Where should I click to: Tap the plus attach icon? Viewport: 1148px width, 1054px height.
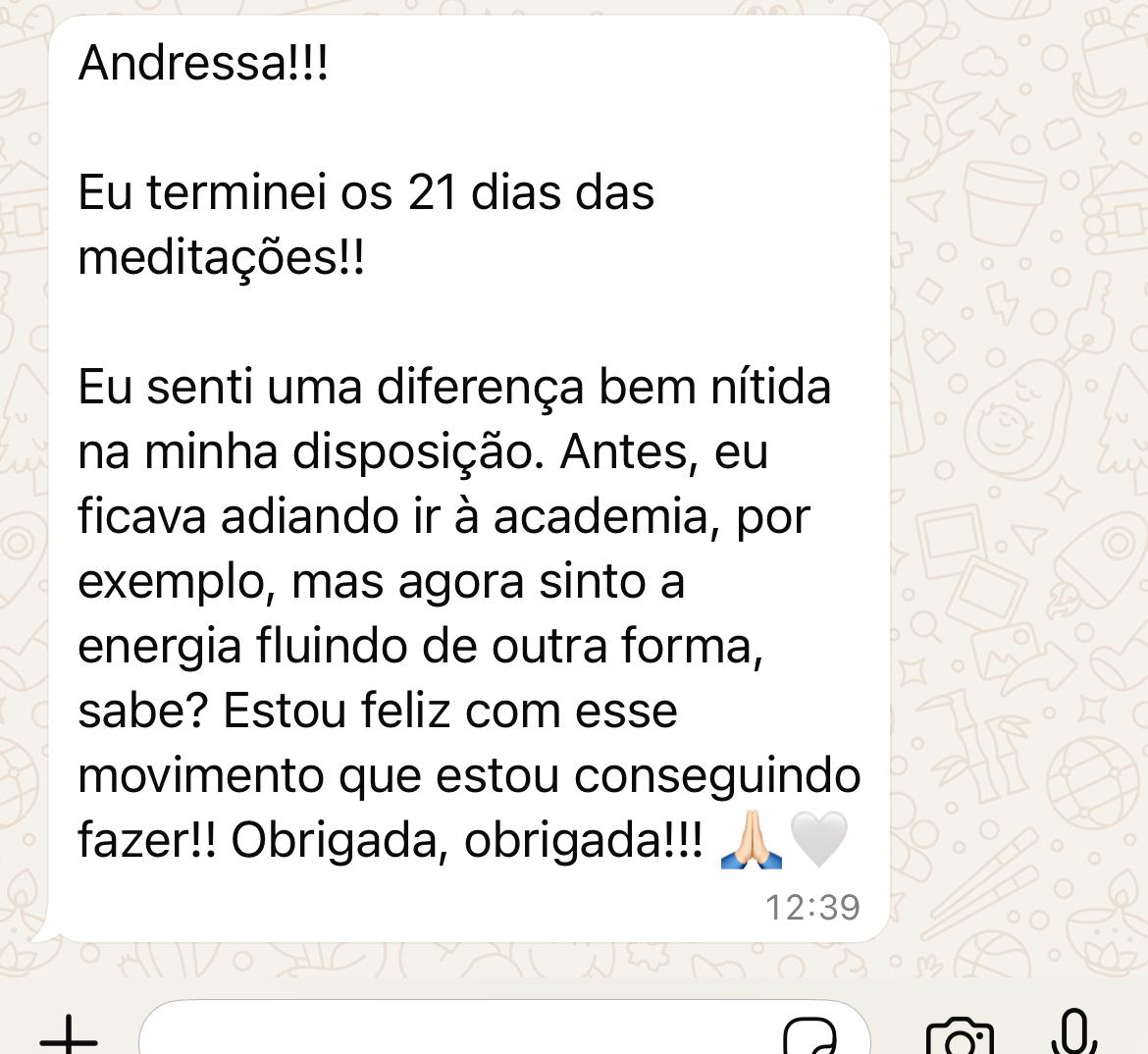tap(69, 1036)
